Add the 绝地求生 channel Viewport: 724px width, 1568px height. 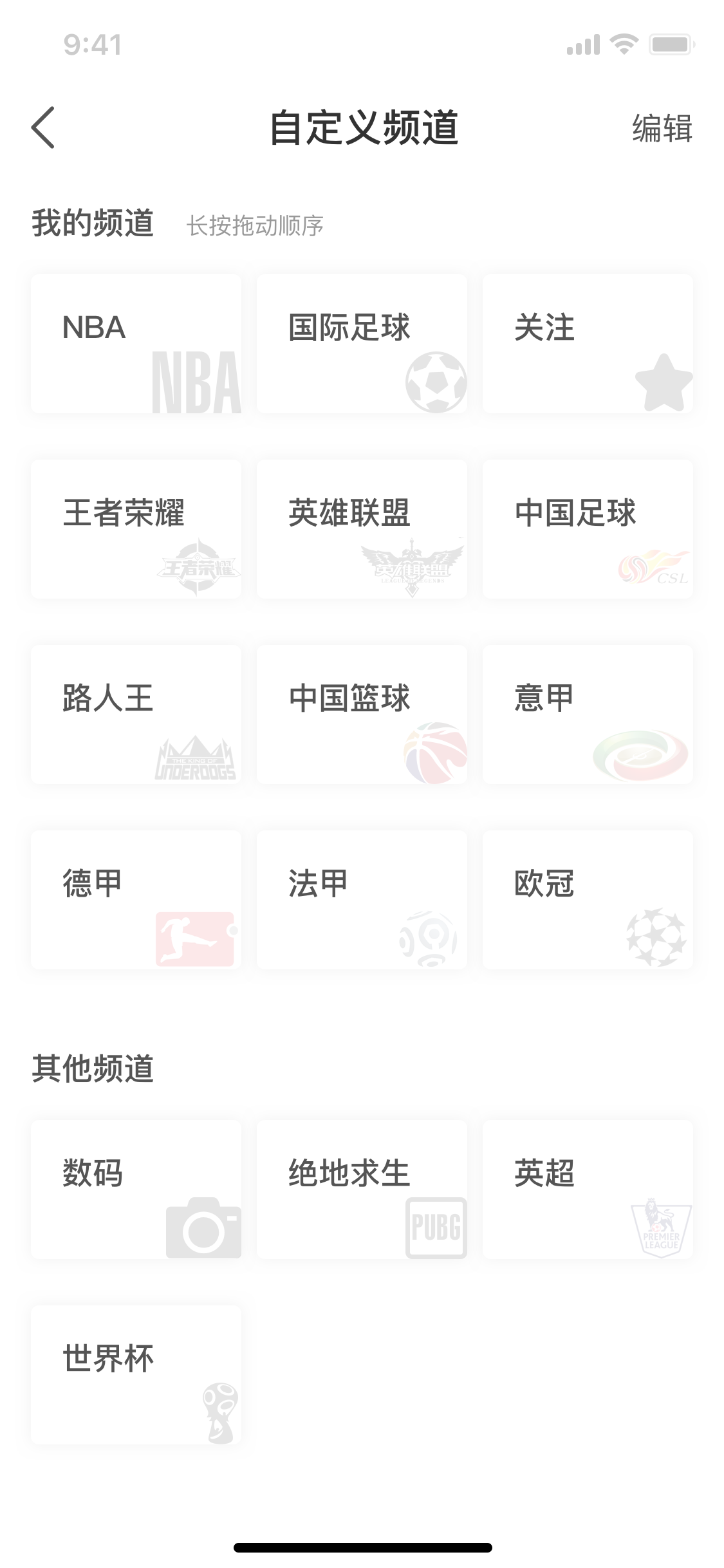coord(362,1190)
